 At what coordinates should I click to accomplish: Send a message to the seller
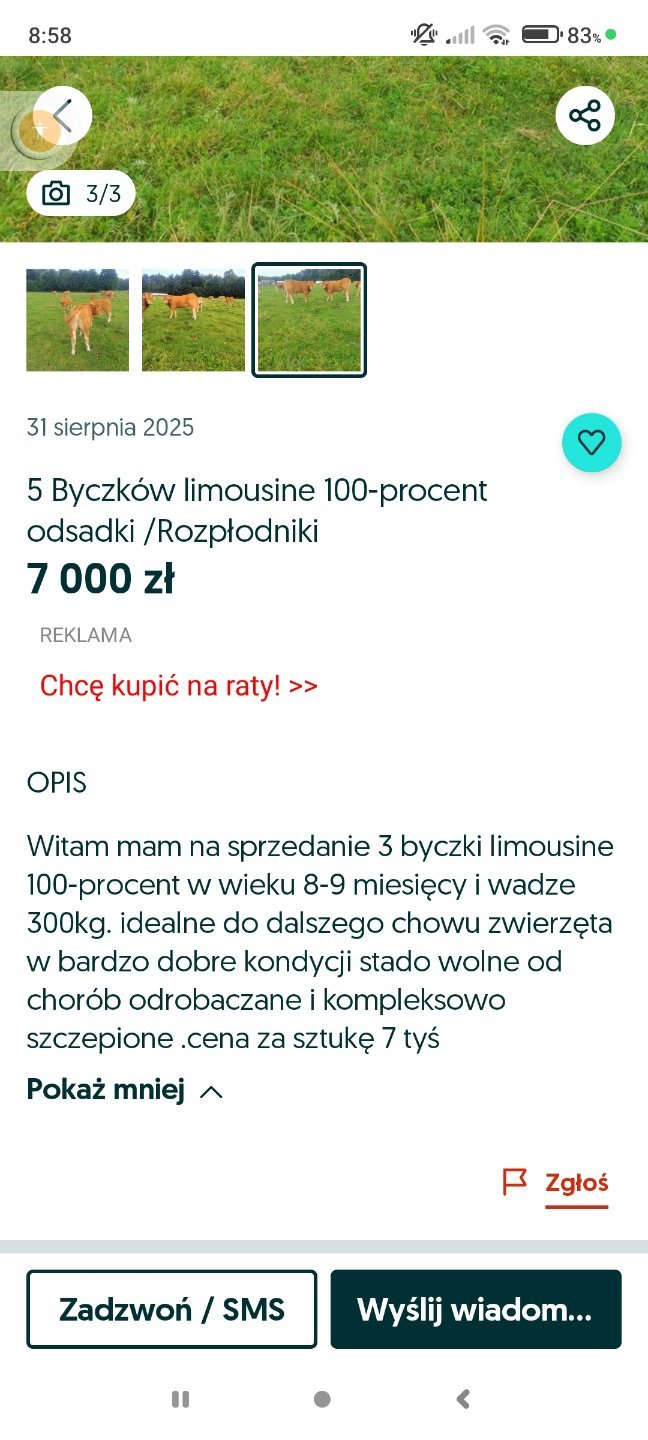pyautogui.click(x=476, y=1309)
